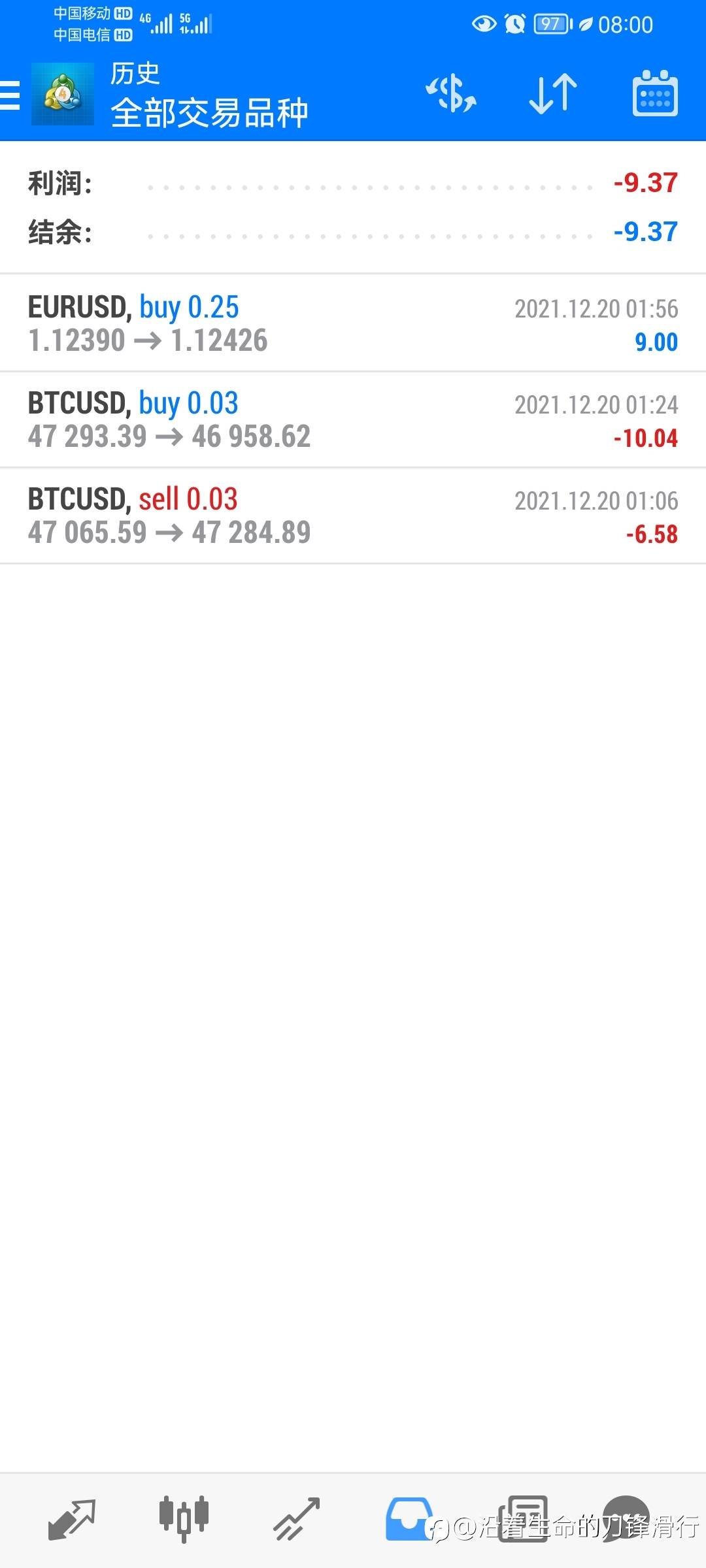This screenshot has height=1568, width=706.
Task: Open the side drawer menu
Action: pyautogui.click(x=10, y=95)
